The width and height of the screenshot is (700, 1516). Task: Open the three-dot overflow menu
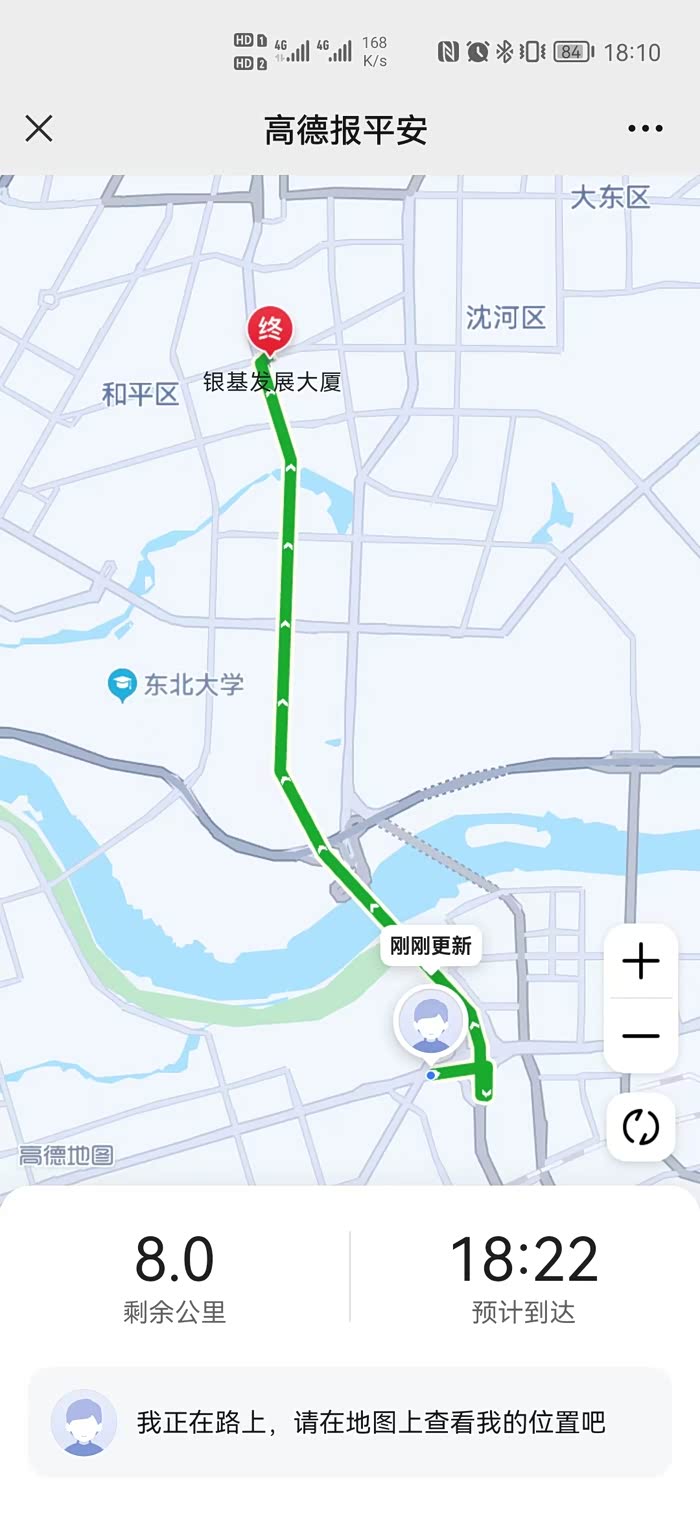click(645, 129)
